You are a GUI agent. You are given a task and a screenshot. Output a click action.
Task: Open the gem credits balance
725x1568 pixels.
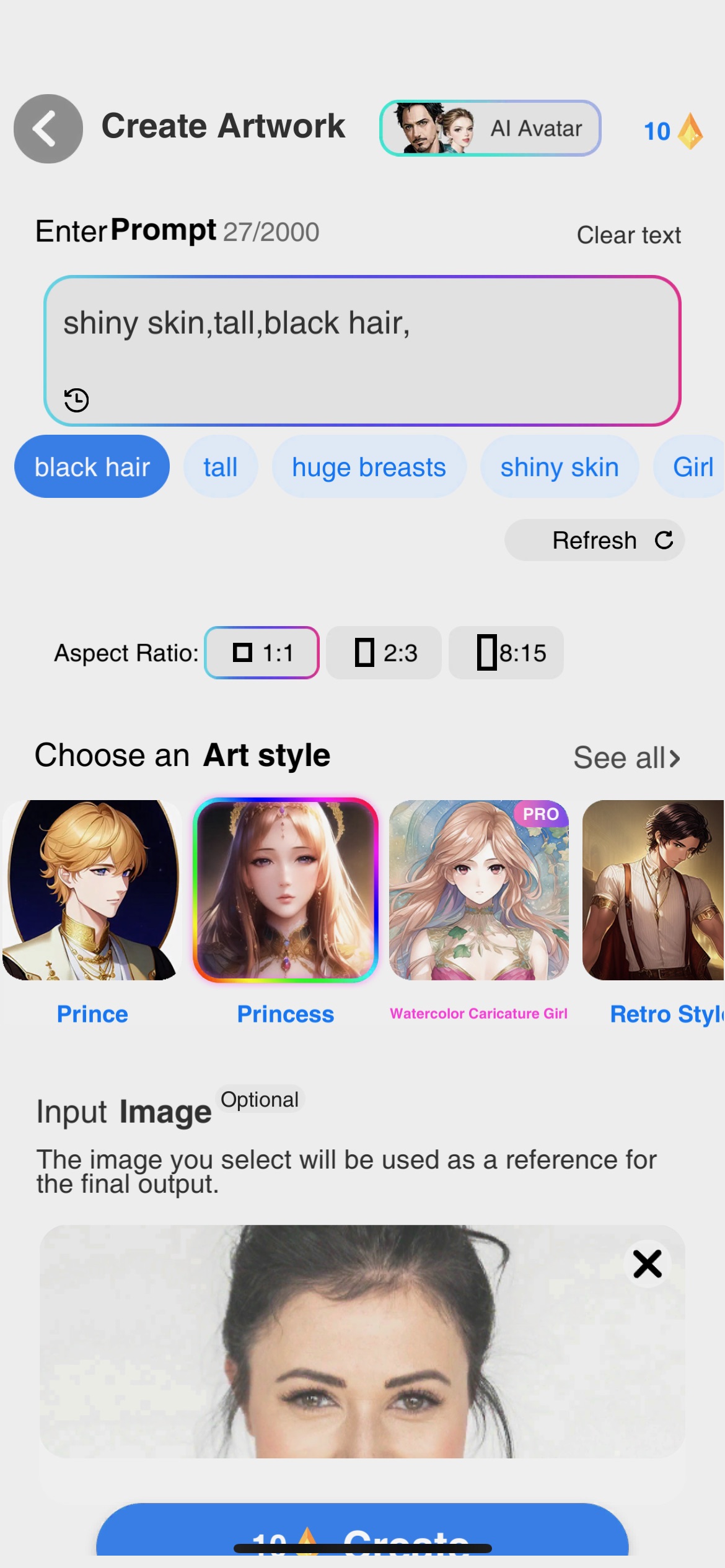pyautogui.click(x=673, y=131)
